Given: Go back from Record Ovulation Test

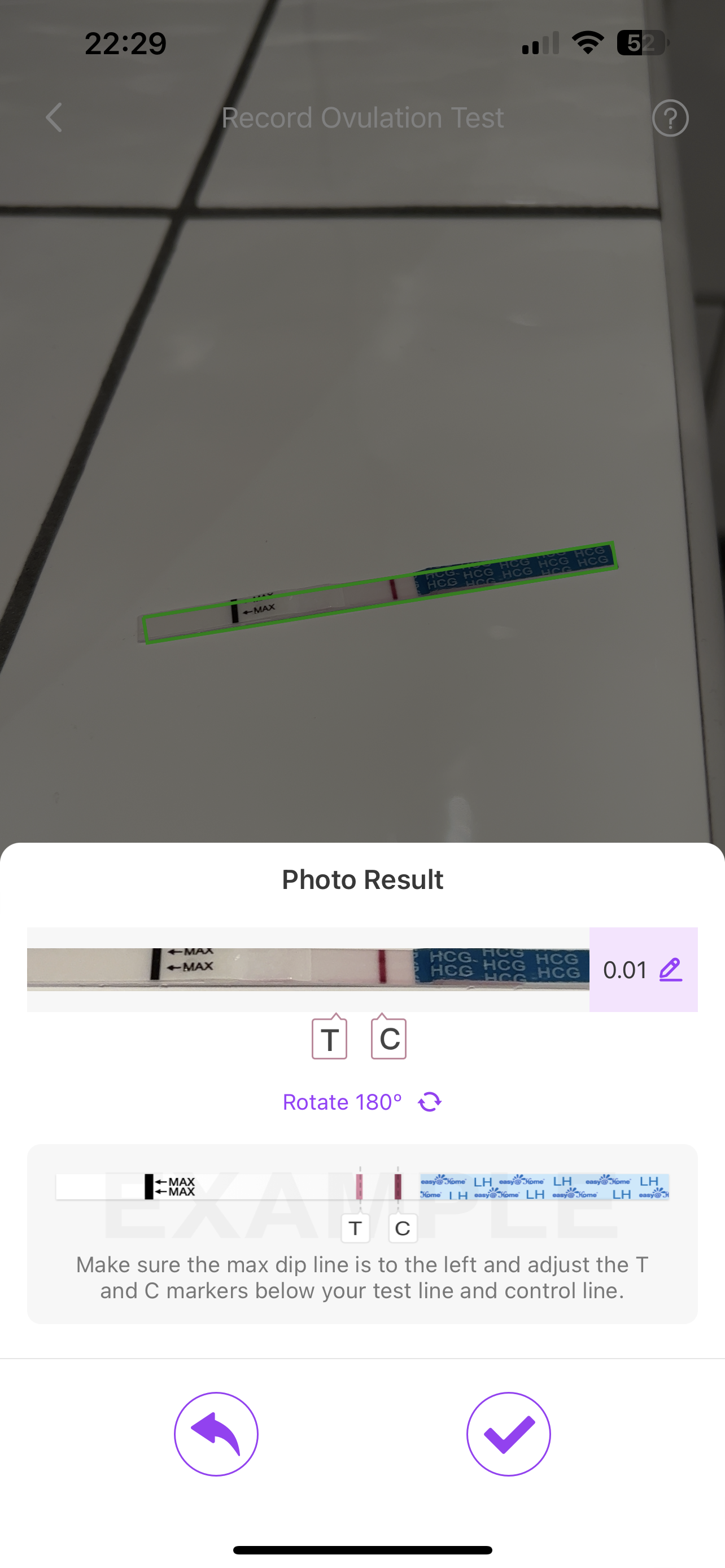Looking at the screenshot, I should (x=54, y=117).
